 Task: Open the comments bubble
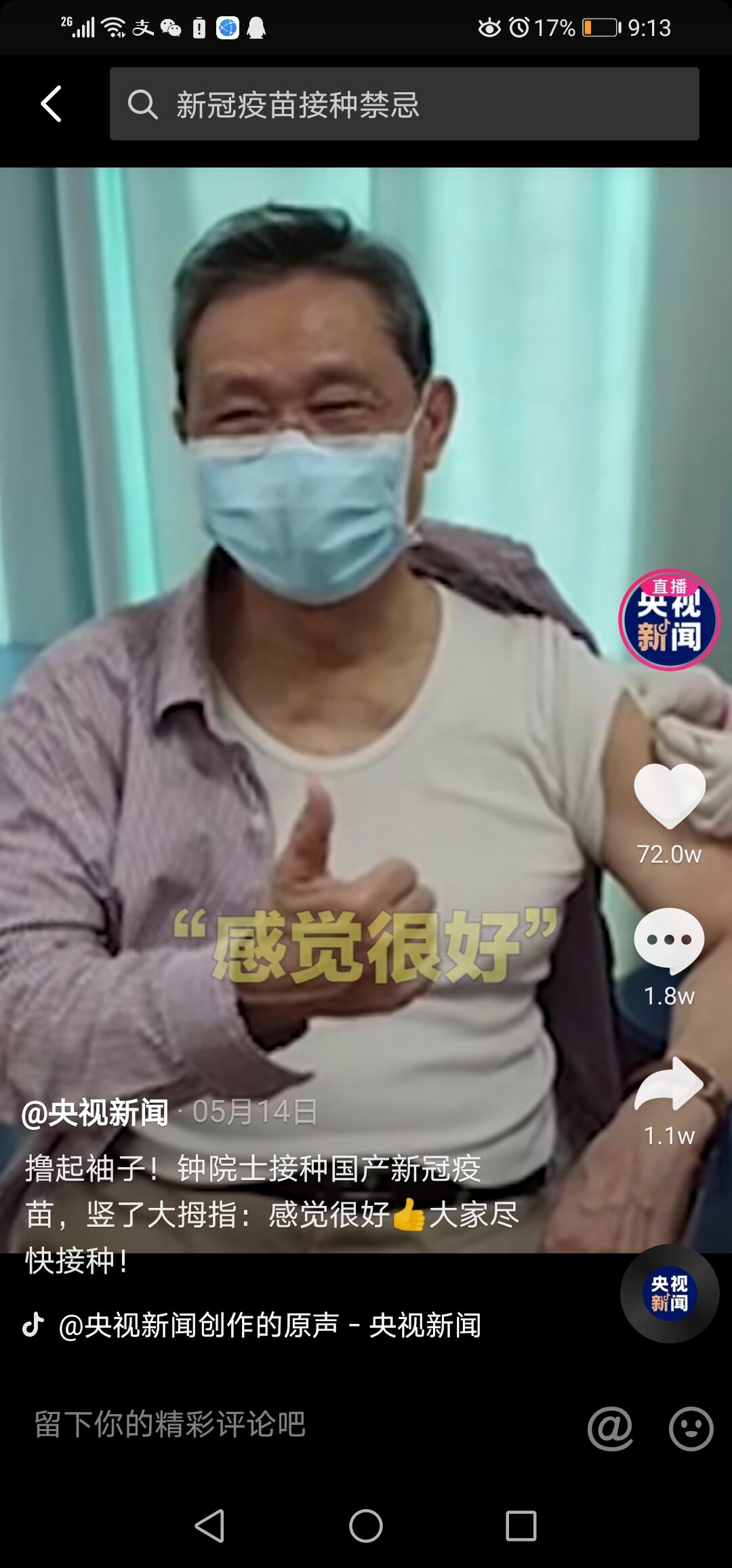click(x=669, y=940)
